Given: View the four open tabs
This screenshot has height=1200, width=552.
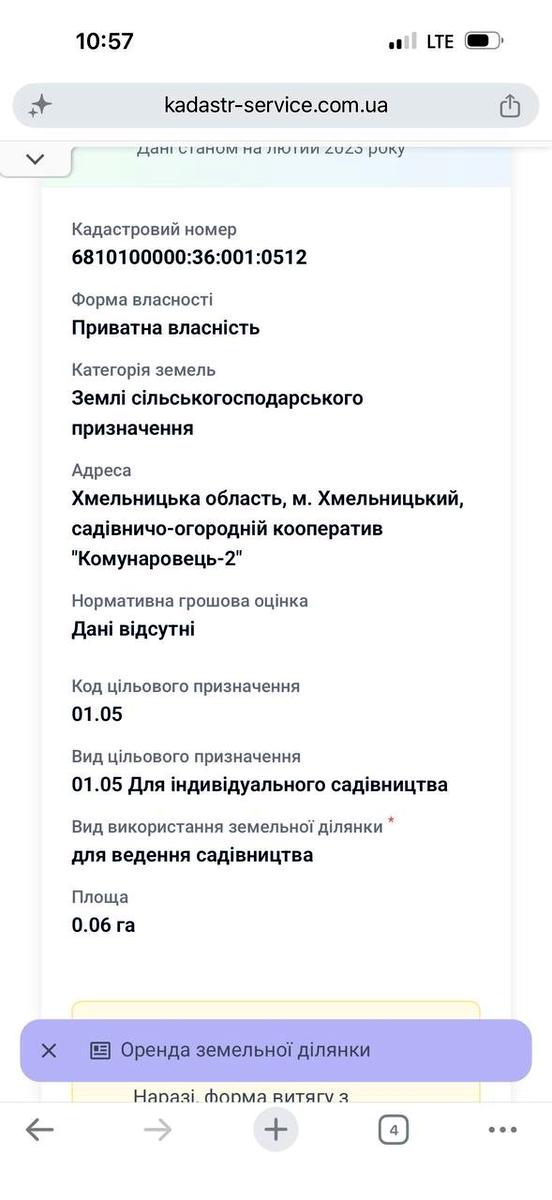Looking at the screenshot, I should tap(393, 1130).
